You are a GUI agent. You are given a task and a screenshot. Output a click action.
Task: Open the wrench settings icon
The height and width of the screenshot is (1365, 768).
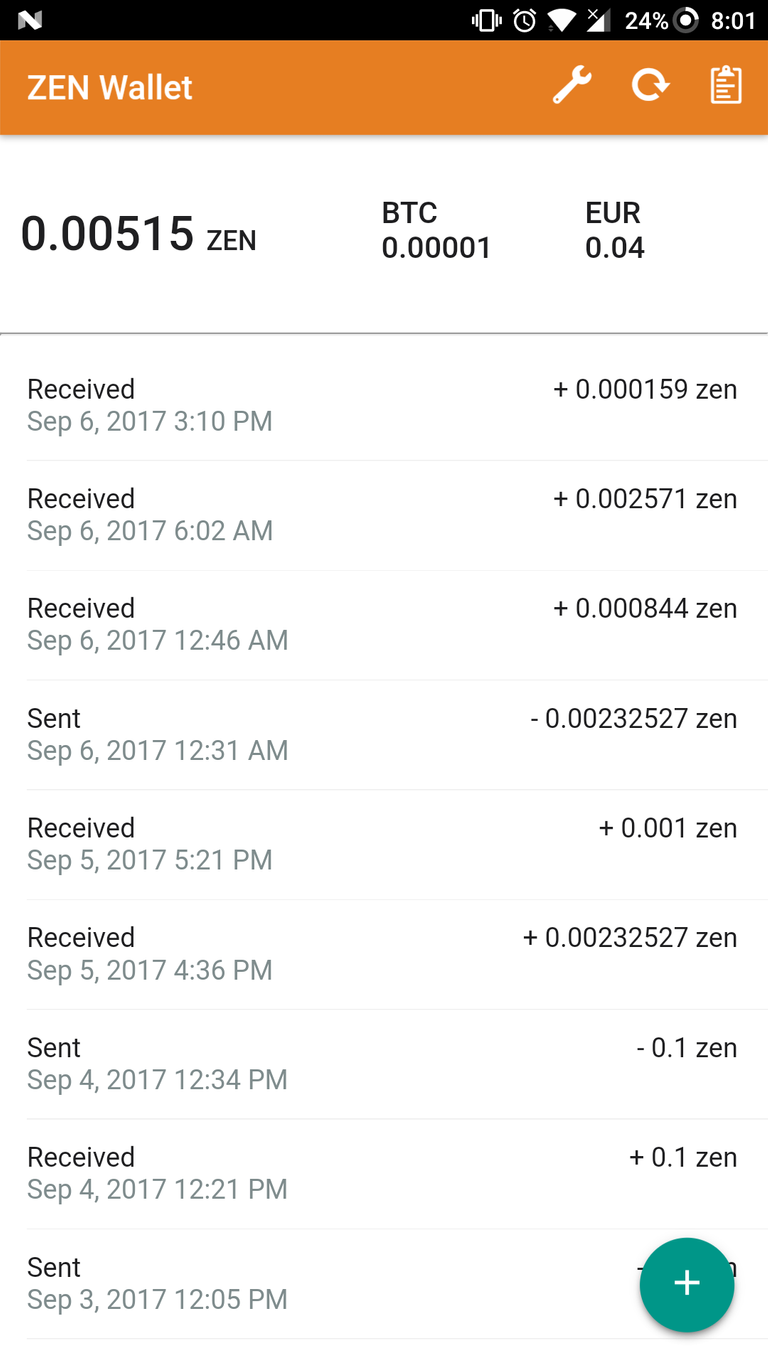pyautogui.click(x=573, y=86)
